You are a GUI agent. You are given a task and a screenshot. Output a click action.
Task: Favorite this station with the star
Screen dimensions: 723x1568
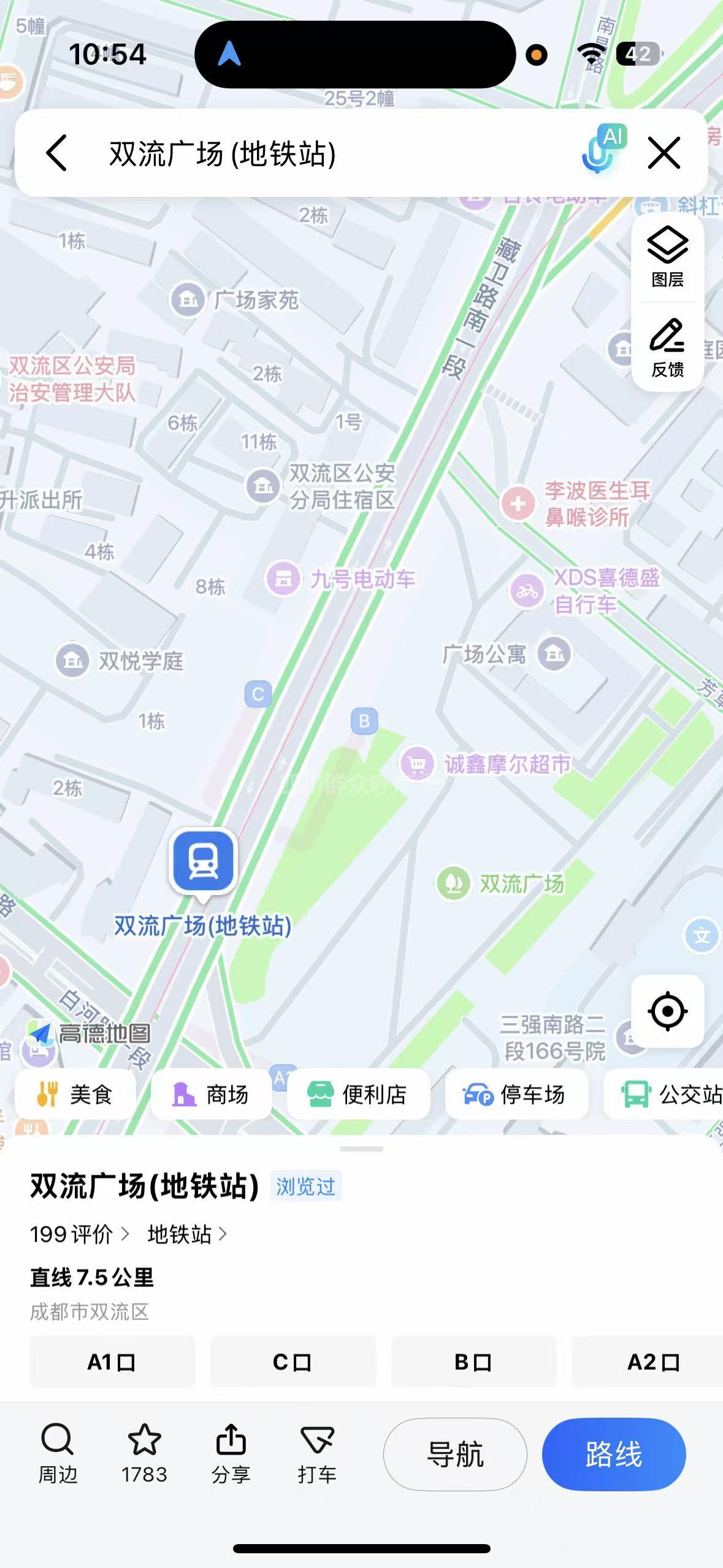pos(144,1453)
